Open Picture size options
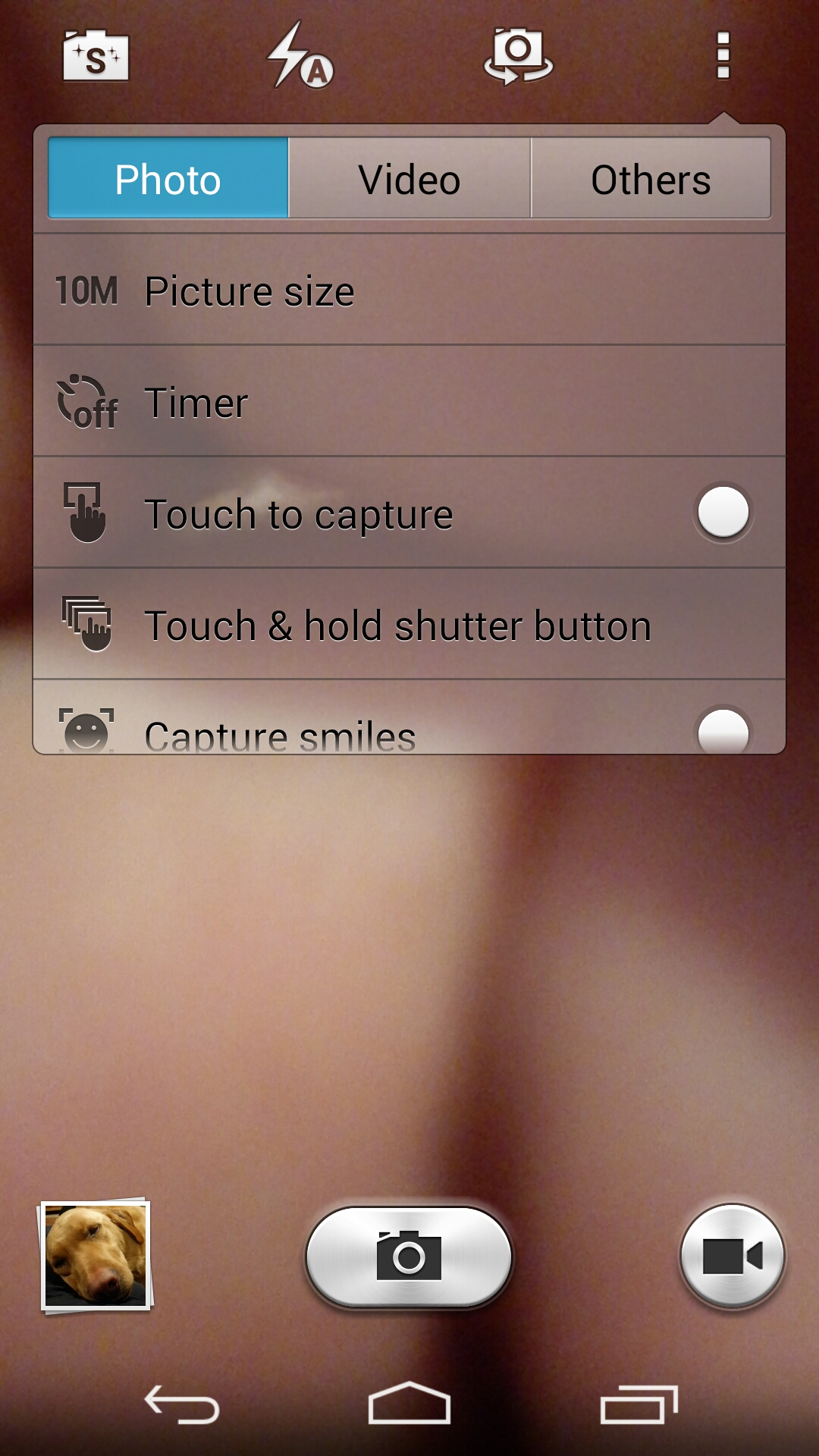 coord(409,290)
